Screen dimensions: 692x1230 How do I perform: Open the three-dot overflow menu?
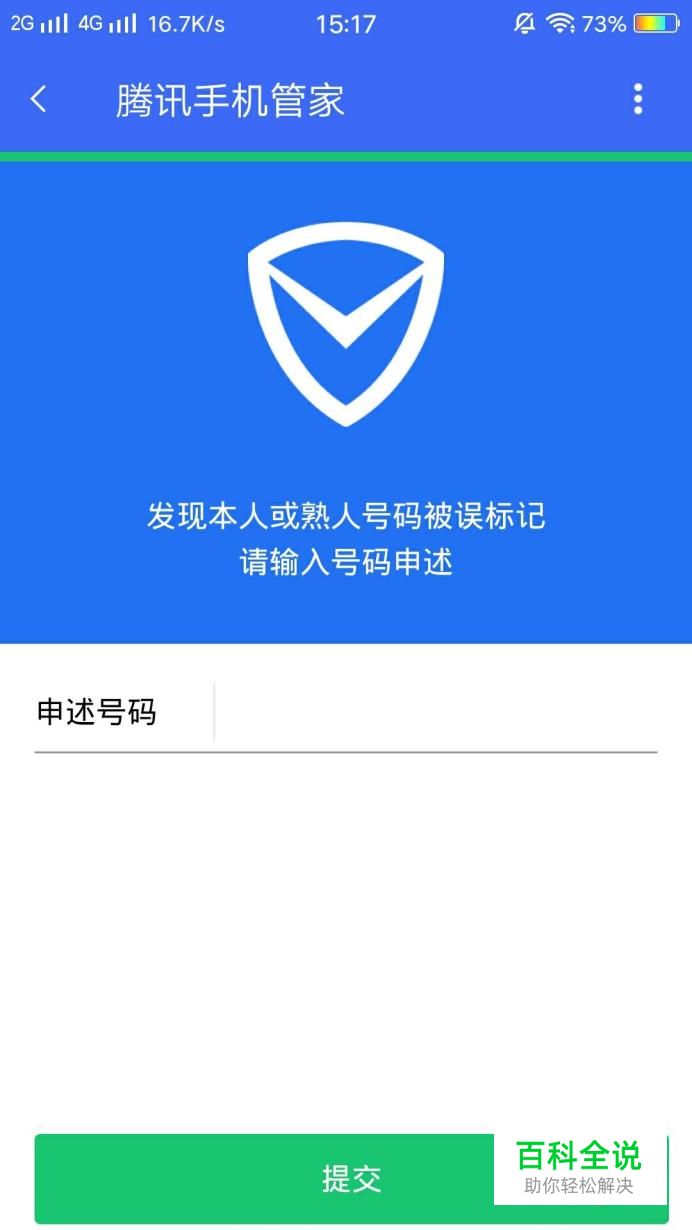[638, 100]
